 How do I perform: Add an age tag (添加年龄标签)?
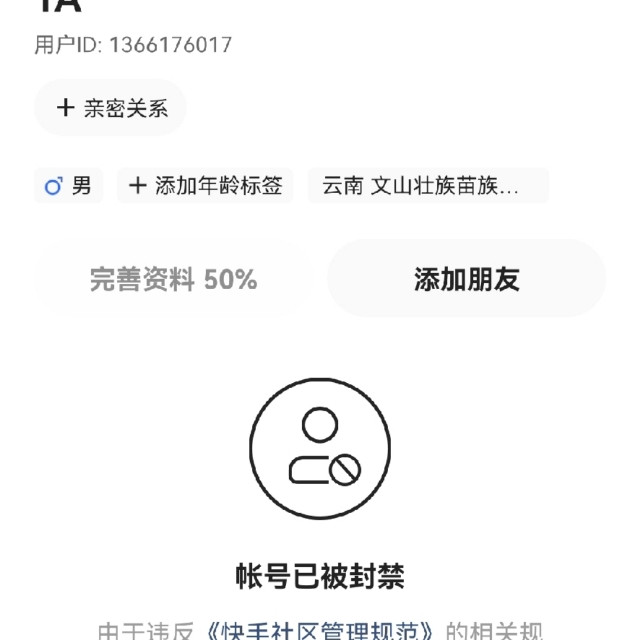tap(205, 186)
